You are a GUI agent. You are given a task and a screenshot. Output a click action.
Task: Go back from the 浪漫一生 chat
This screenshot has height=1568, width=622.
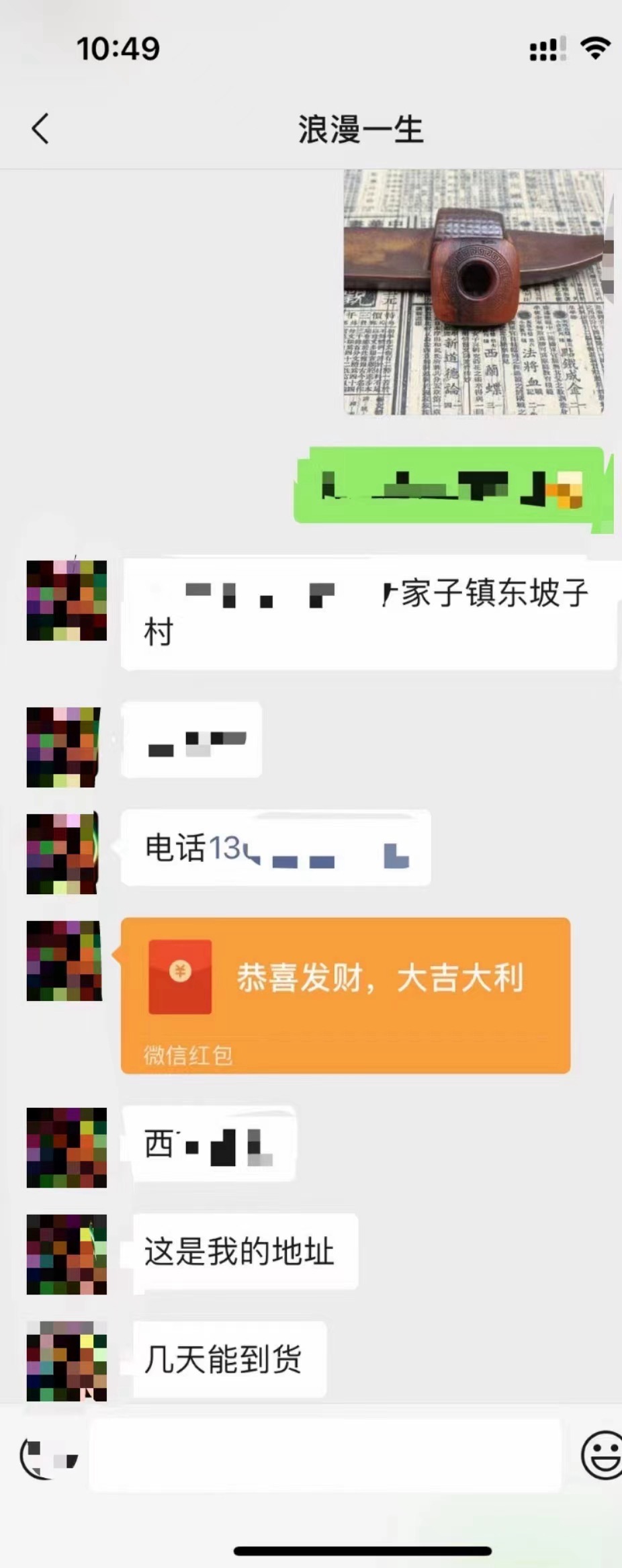(40, 128)
